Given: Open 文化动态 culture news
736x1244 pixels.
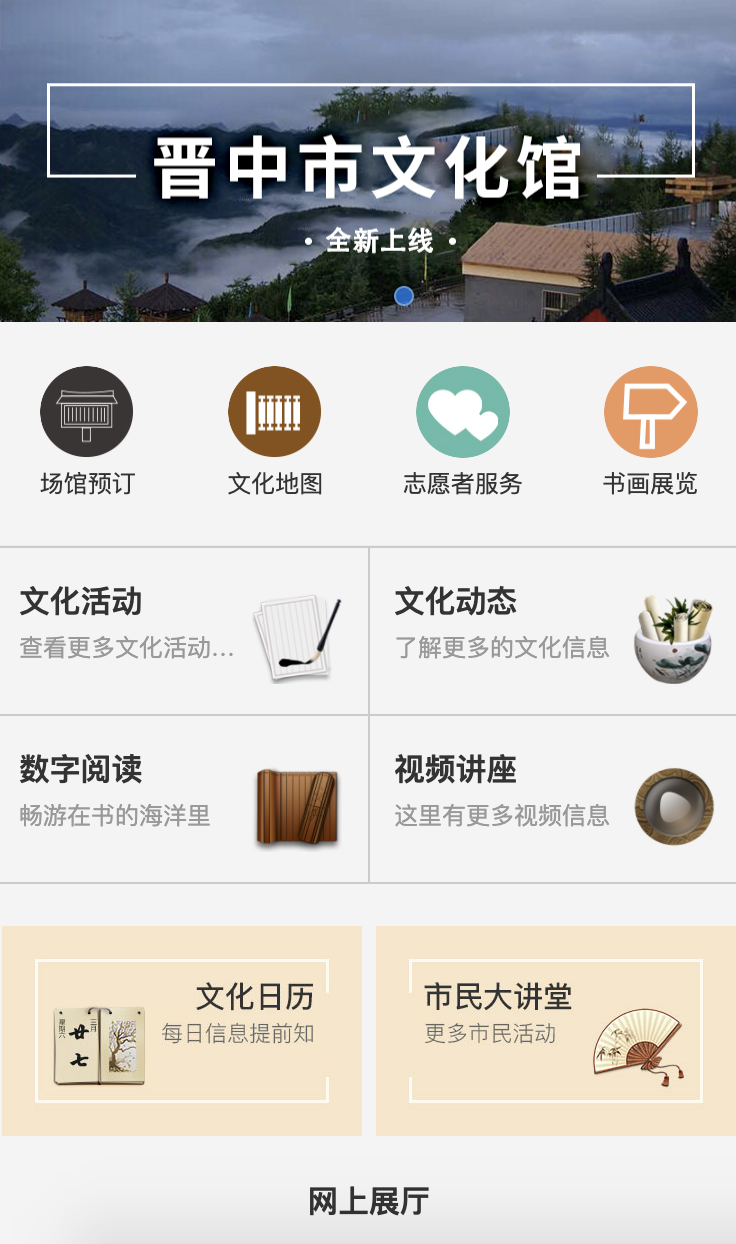Looking at the screenshot, I should point(553,631).
